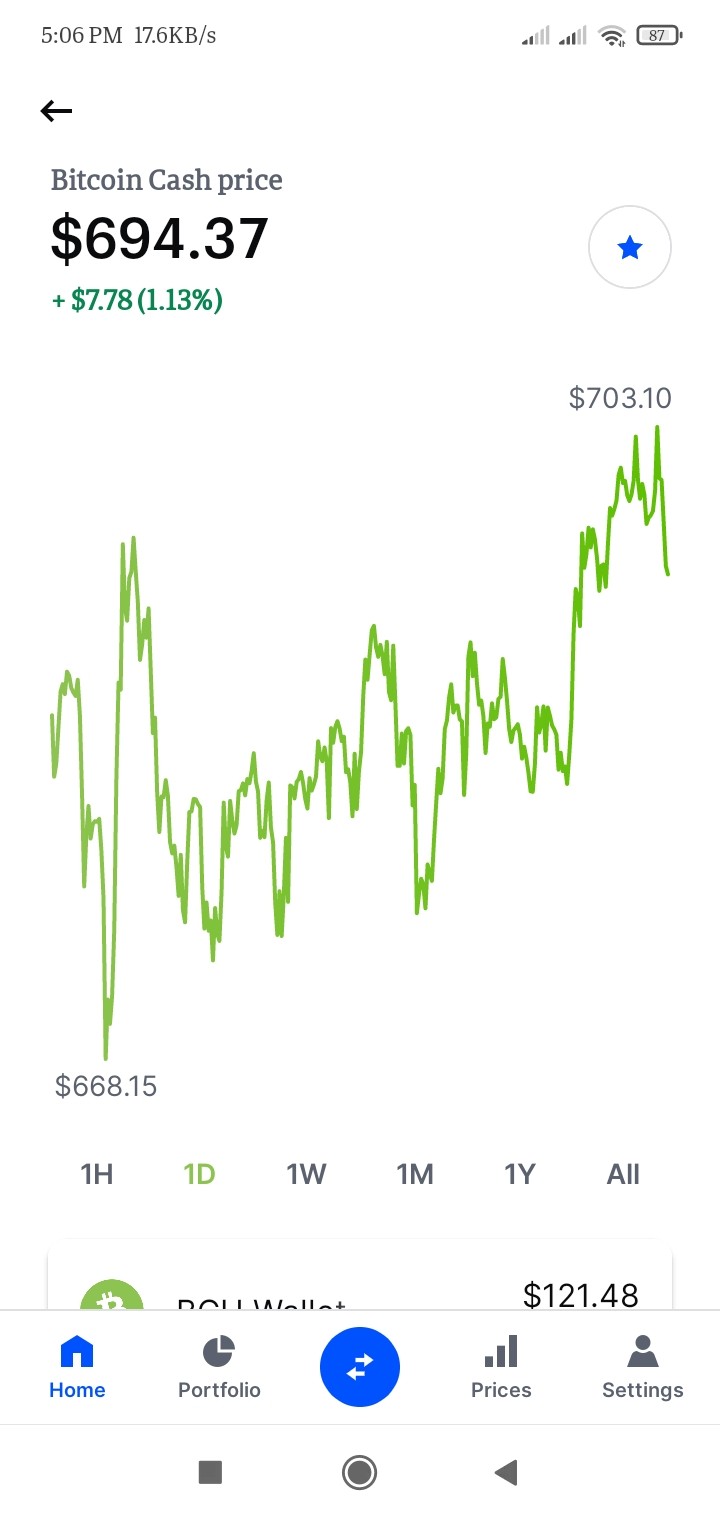Tap the blue trade button
The image size is (720, 1520).
click(360, 1367)
